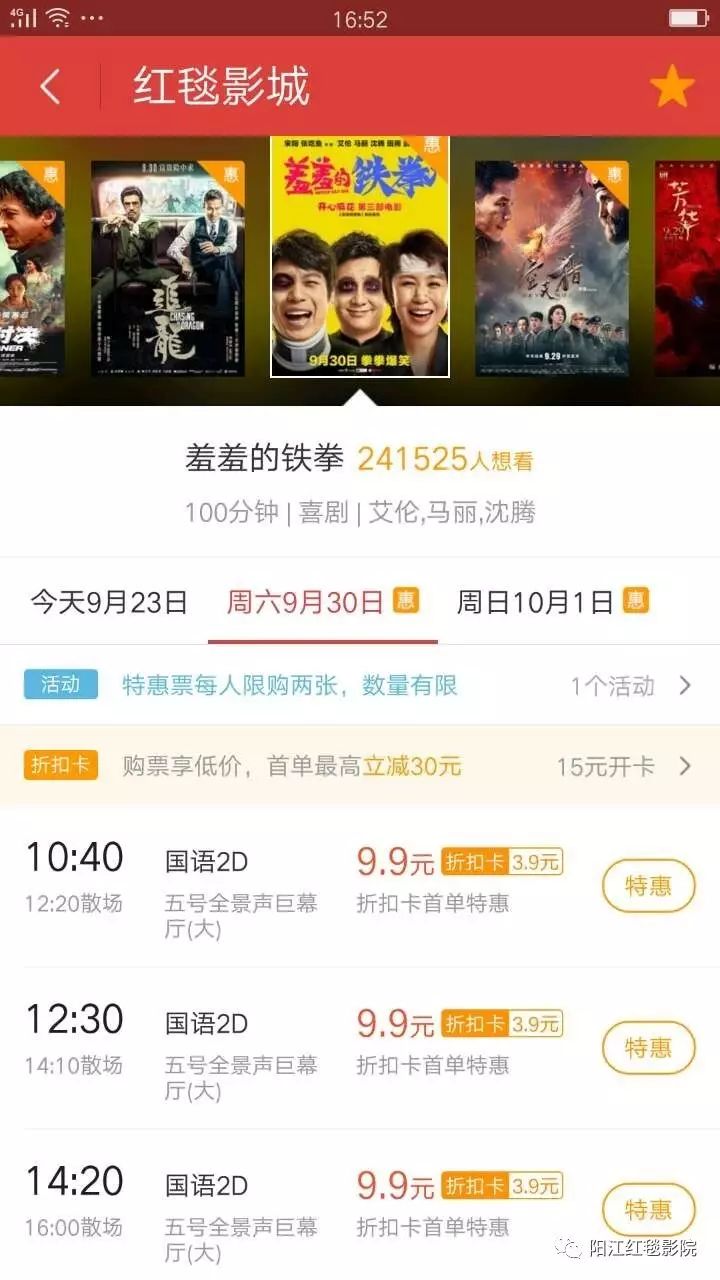The width and height of the screenshot is (720, 1280).
Task: Tap 特惠 button for the 10:40 showing
Action: click(649, 886)
